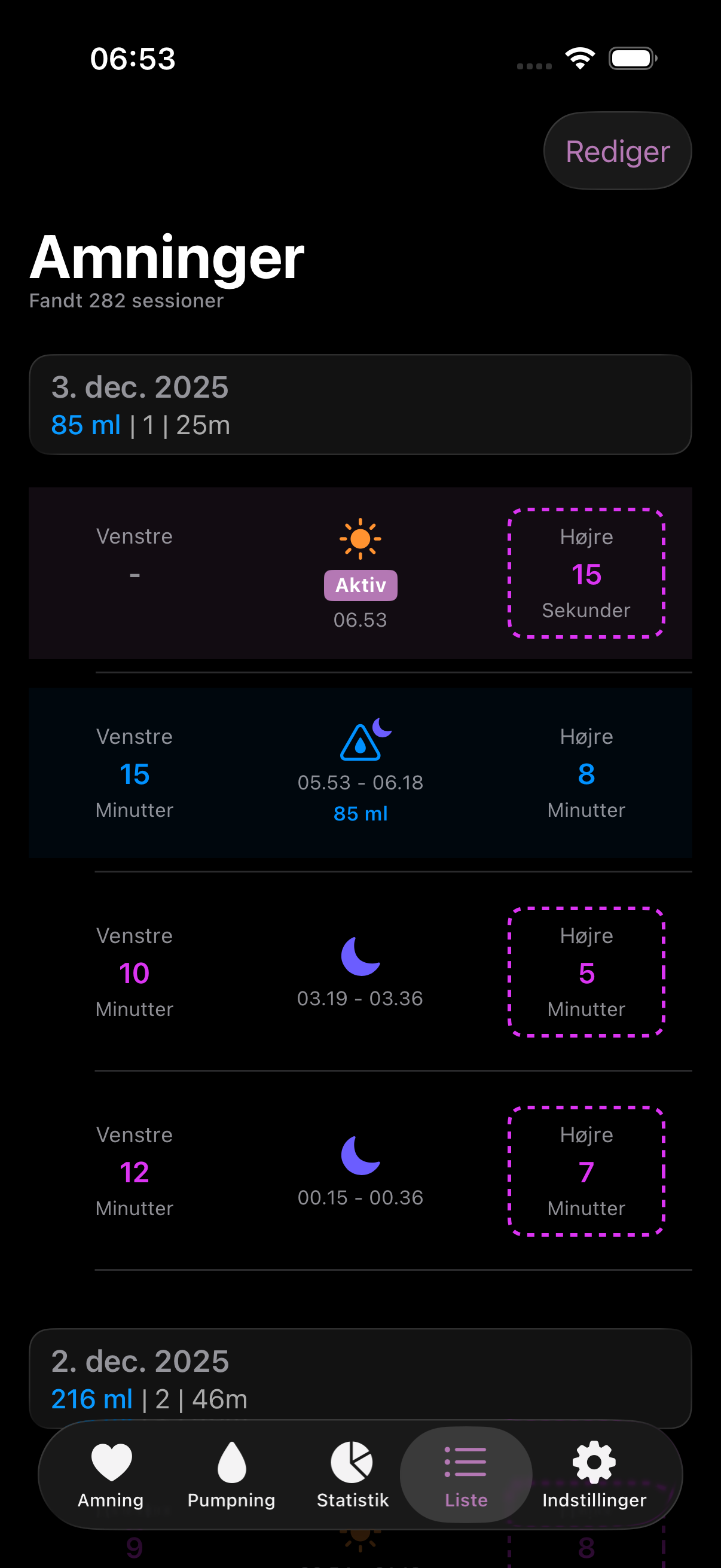
Task: Tap the 85 ml amount on the 05.53 session
Action: click(360, 813)
